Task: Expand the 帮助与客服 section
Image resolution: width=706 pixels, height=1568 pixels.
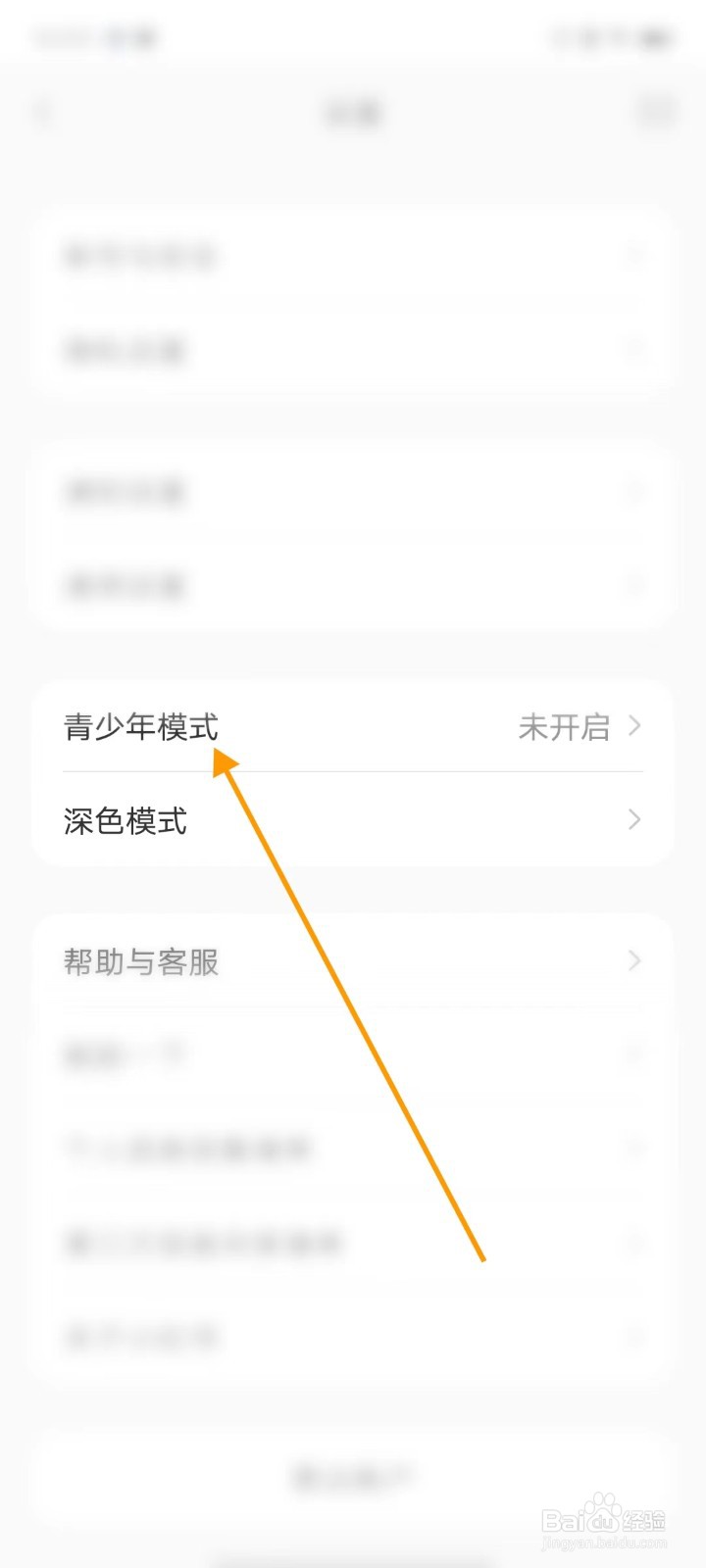Action: (x=353, y=962)
